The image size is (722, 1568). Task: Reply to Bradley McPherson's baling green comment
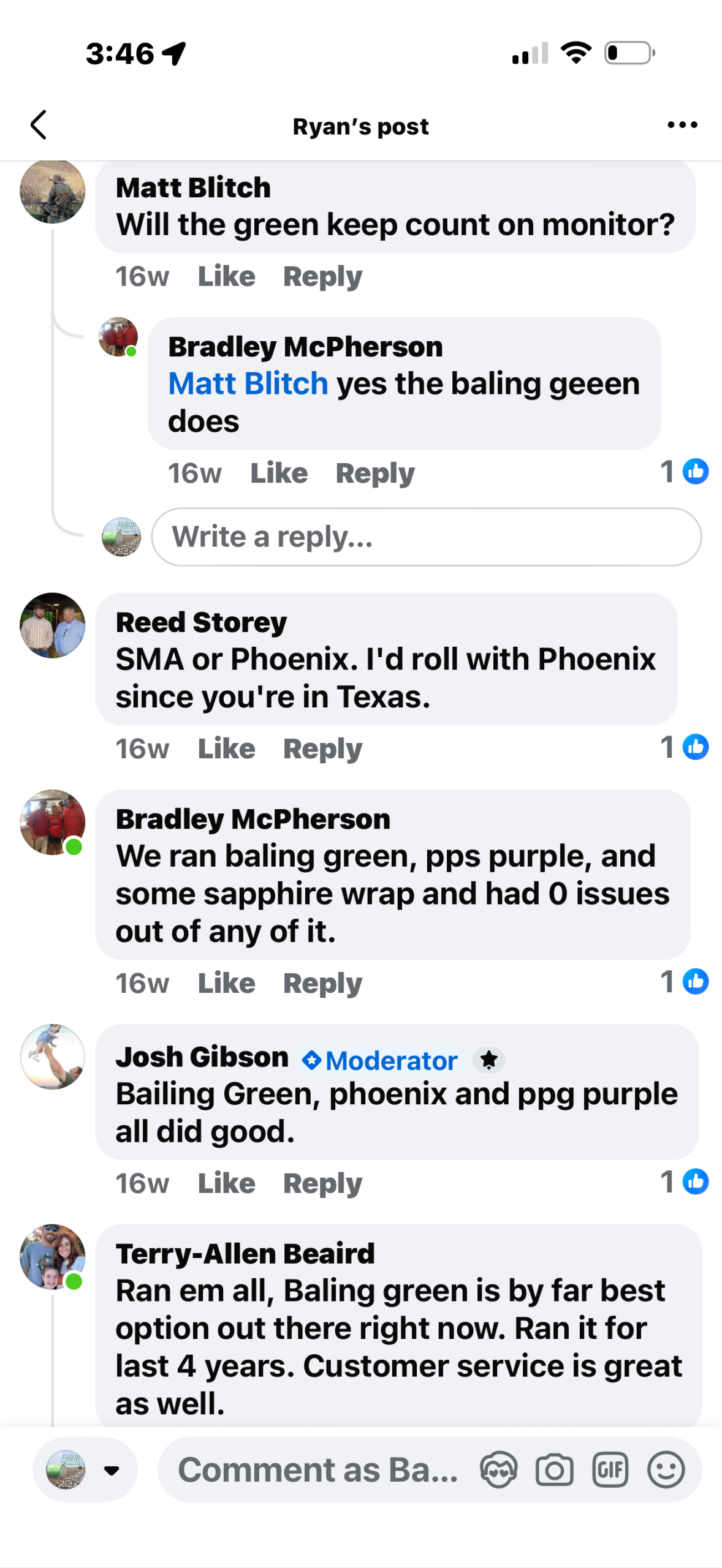(x=322, y=983)
